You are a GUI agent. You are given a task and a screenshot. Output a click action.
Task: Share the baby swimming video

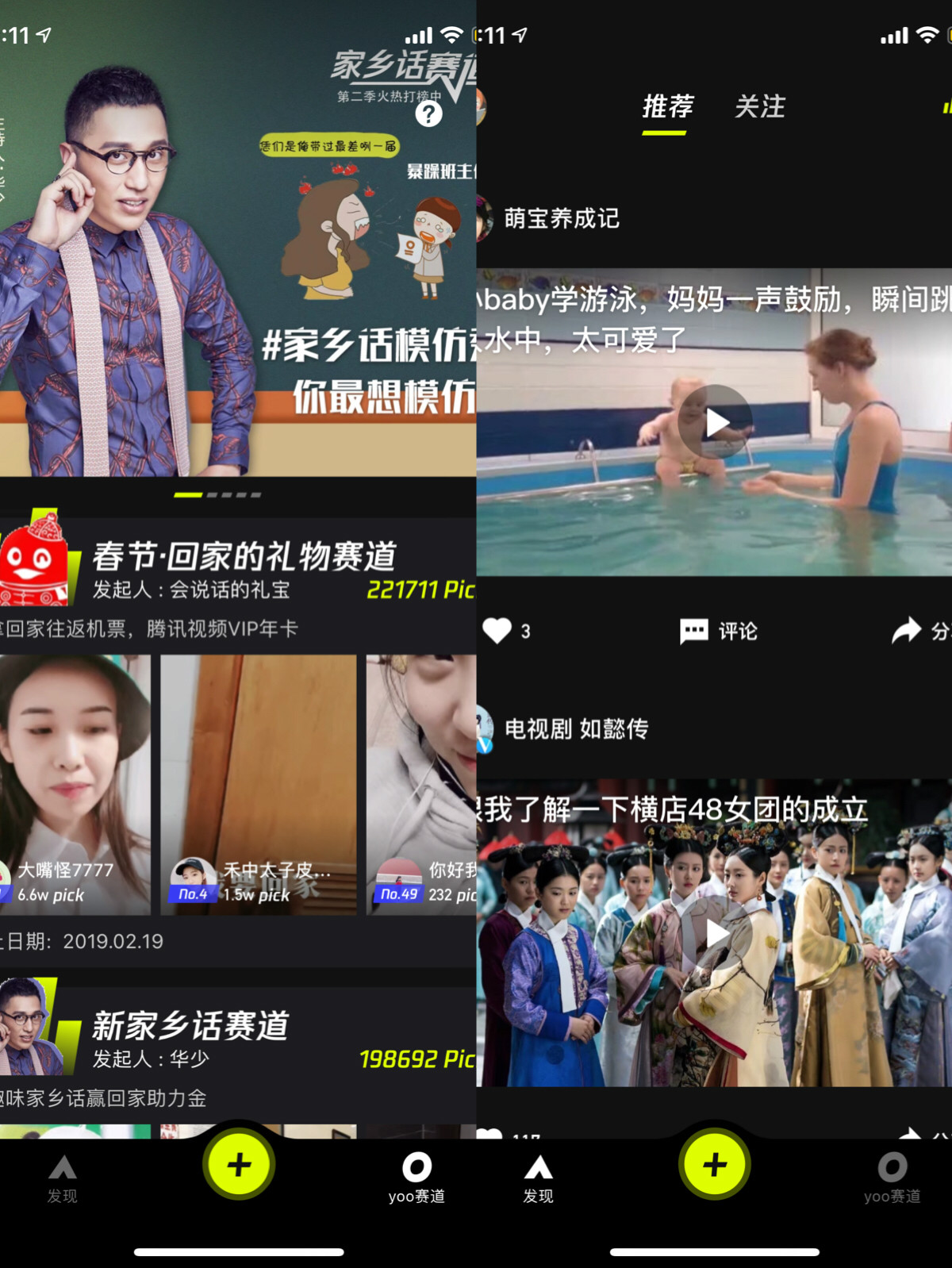click(x=908, y=631)
